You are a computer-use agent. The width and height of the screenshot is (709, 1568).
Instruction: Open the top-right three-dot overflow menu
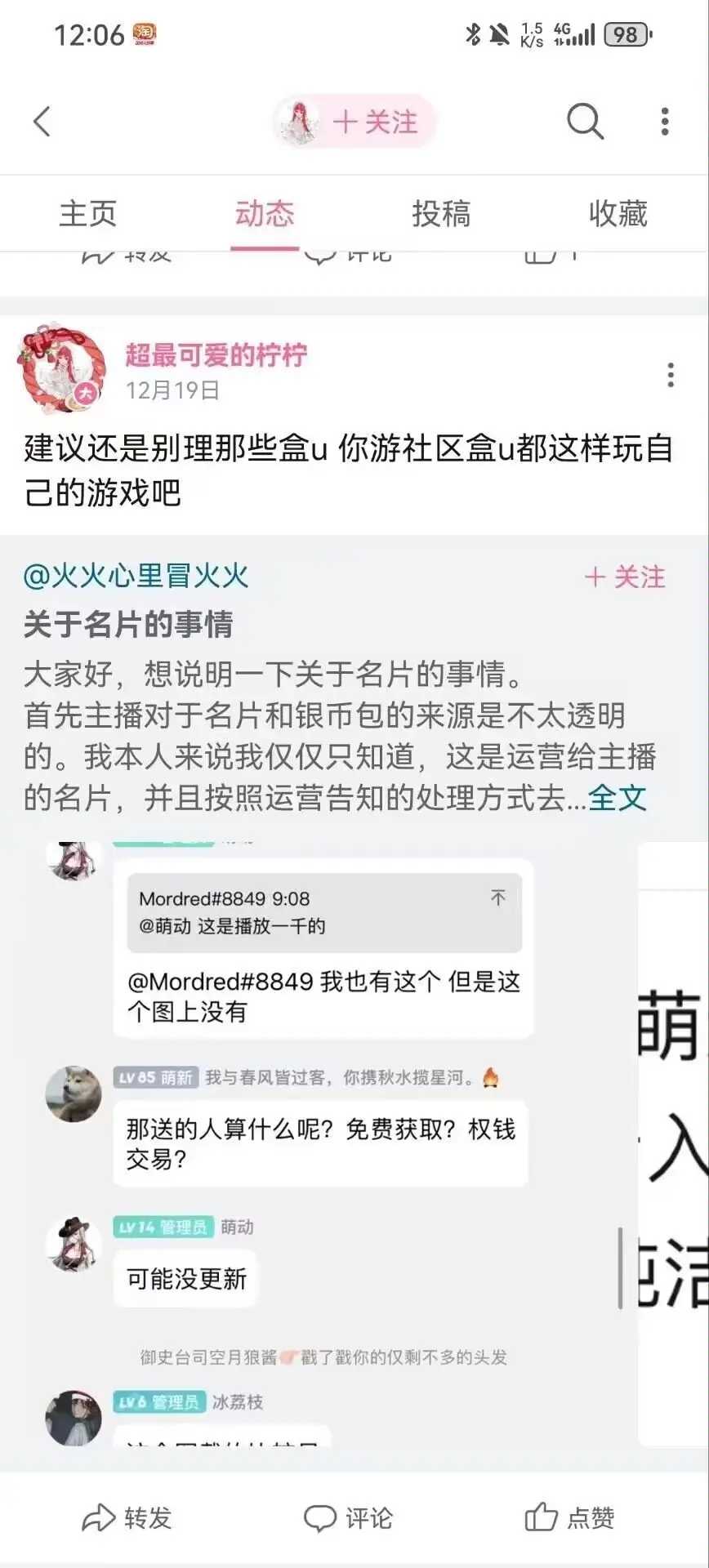point(663,121)
